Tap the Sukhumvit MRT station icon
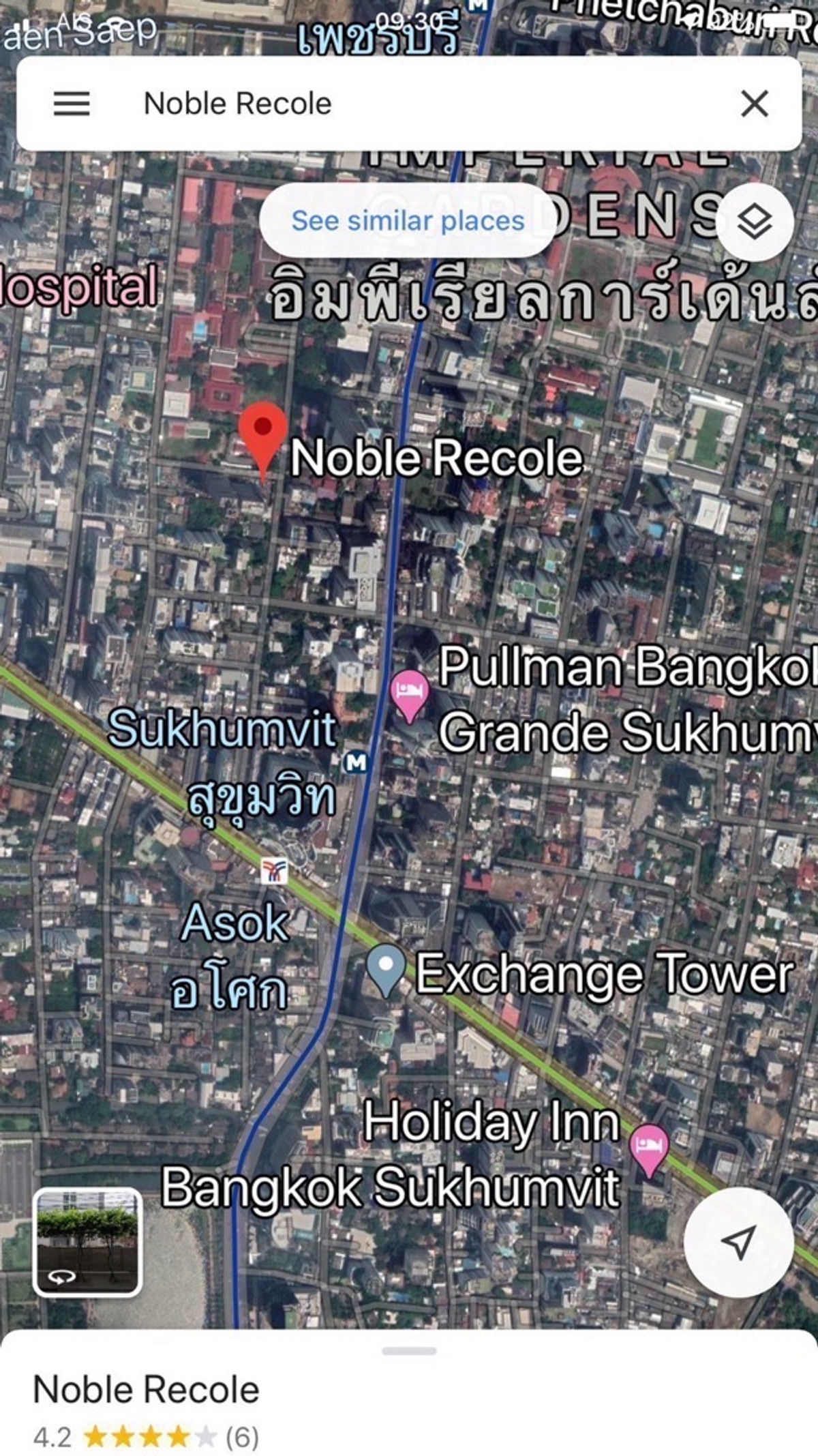818x1456 pixels. click(356, 762)
